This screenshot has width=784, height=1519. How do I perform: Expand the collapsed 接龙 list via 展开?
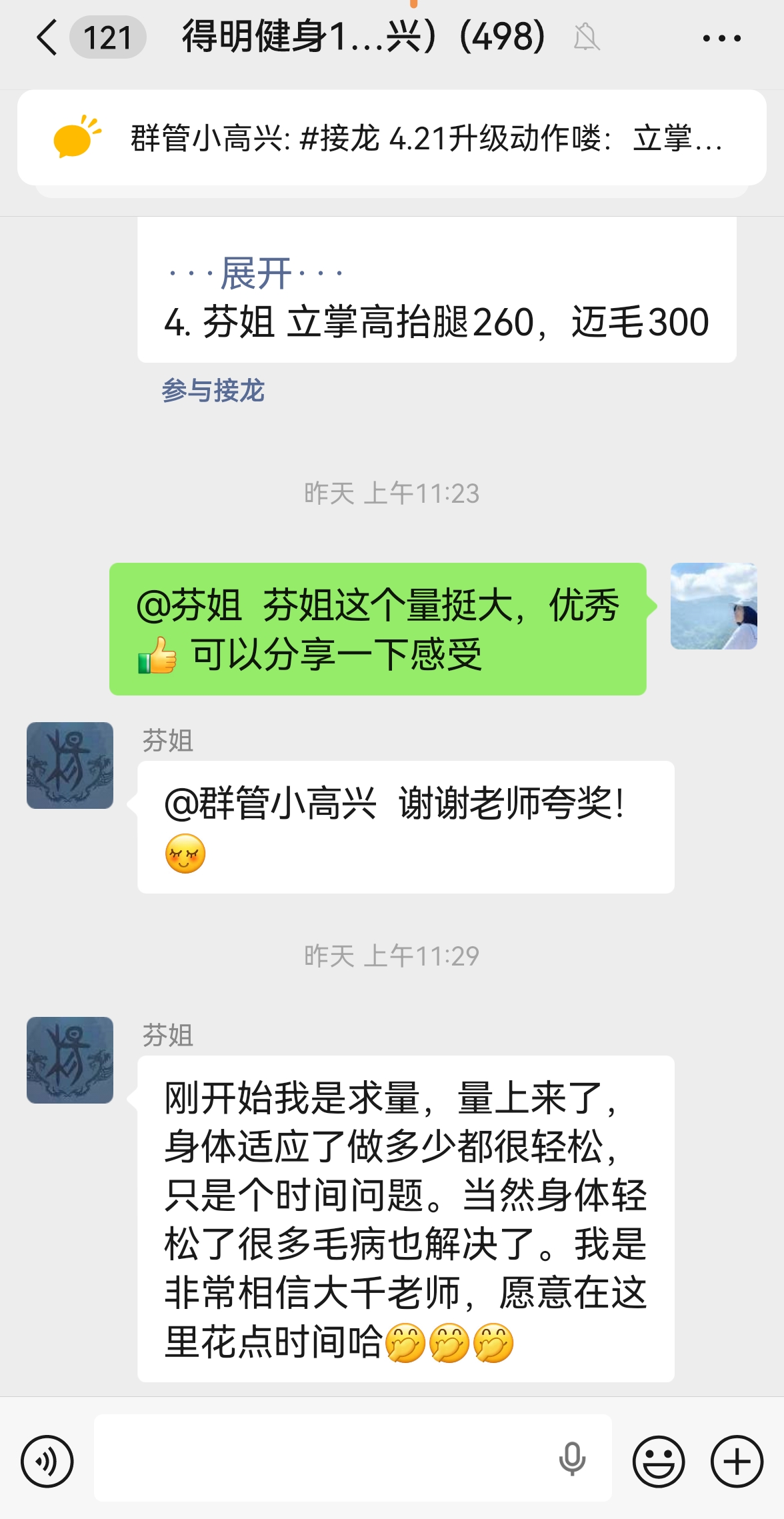click(257, 273)
